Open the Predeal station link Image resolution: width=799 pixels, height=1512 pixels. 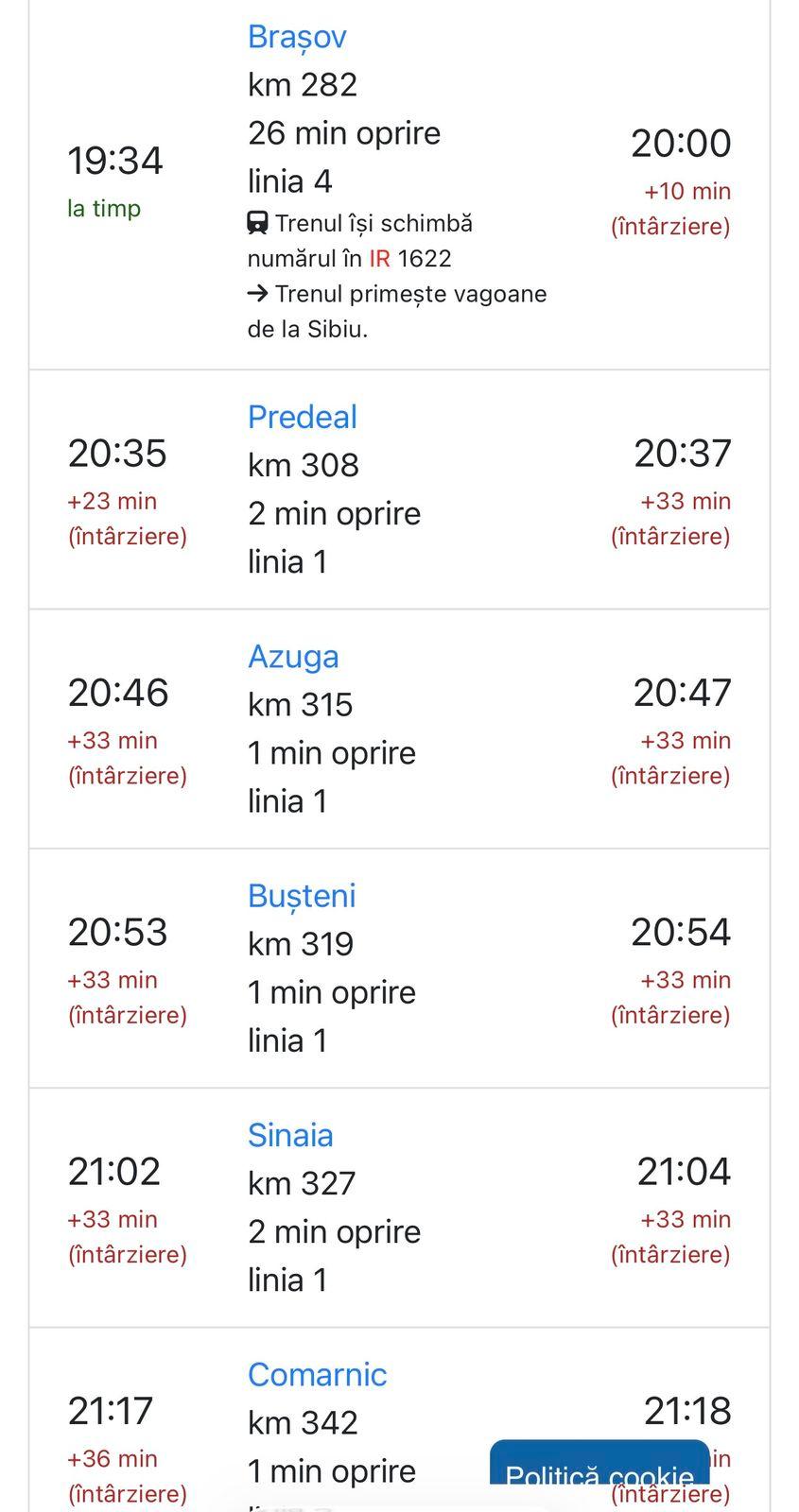(x=303, y=417)
